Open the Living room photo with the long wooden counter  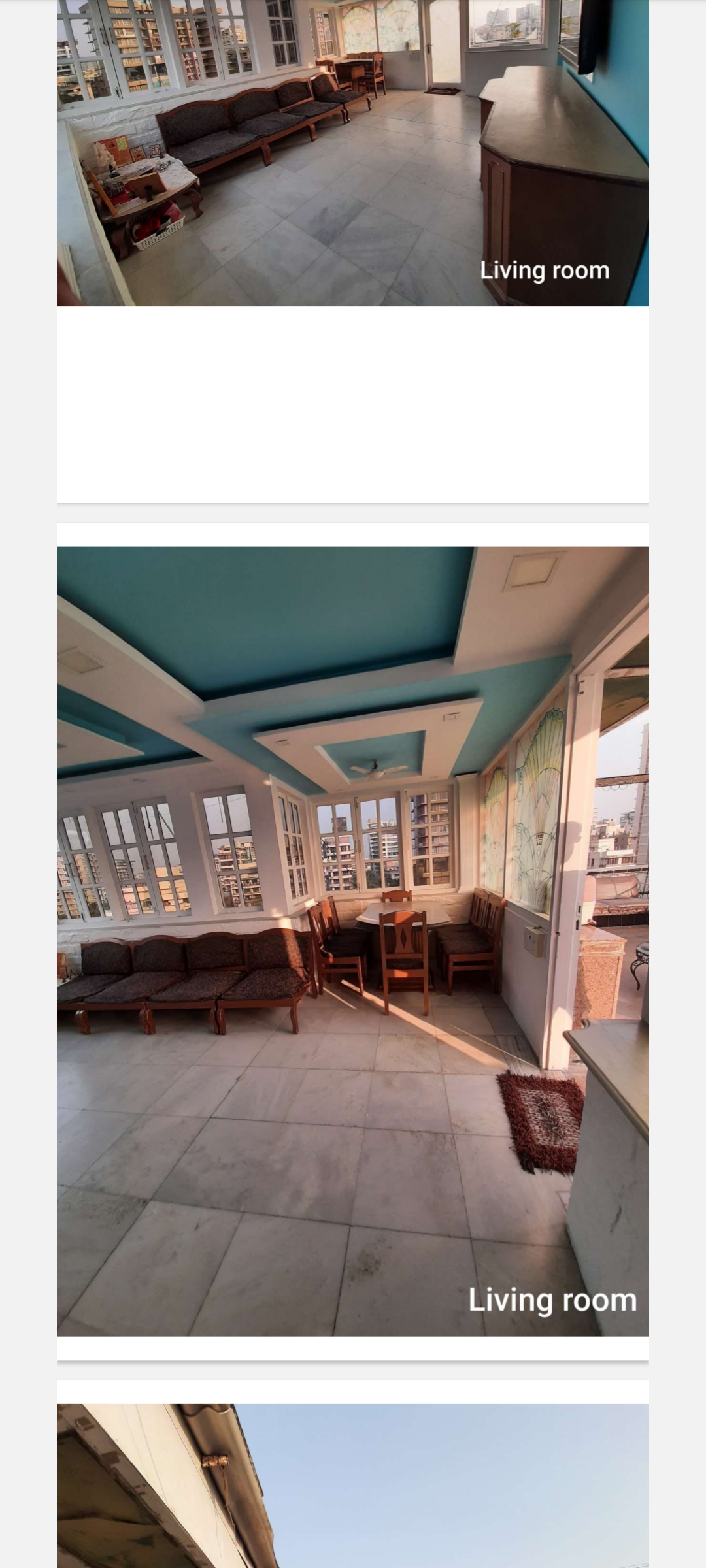point(353,153)
